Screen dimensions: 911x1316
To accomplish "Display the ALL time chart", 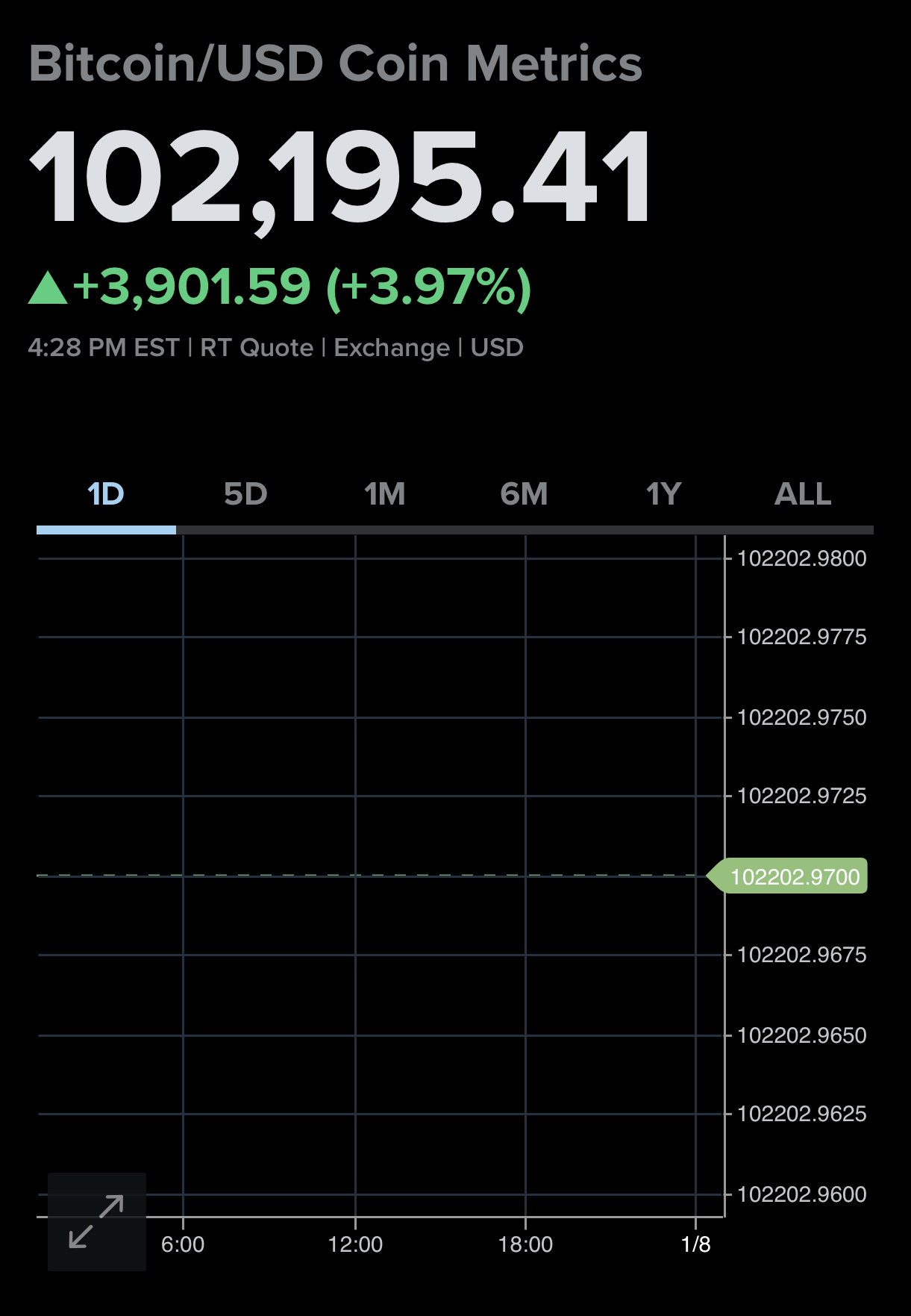I will (x=803, y=495).
